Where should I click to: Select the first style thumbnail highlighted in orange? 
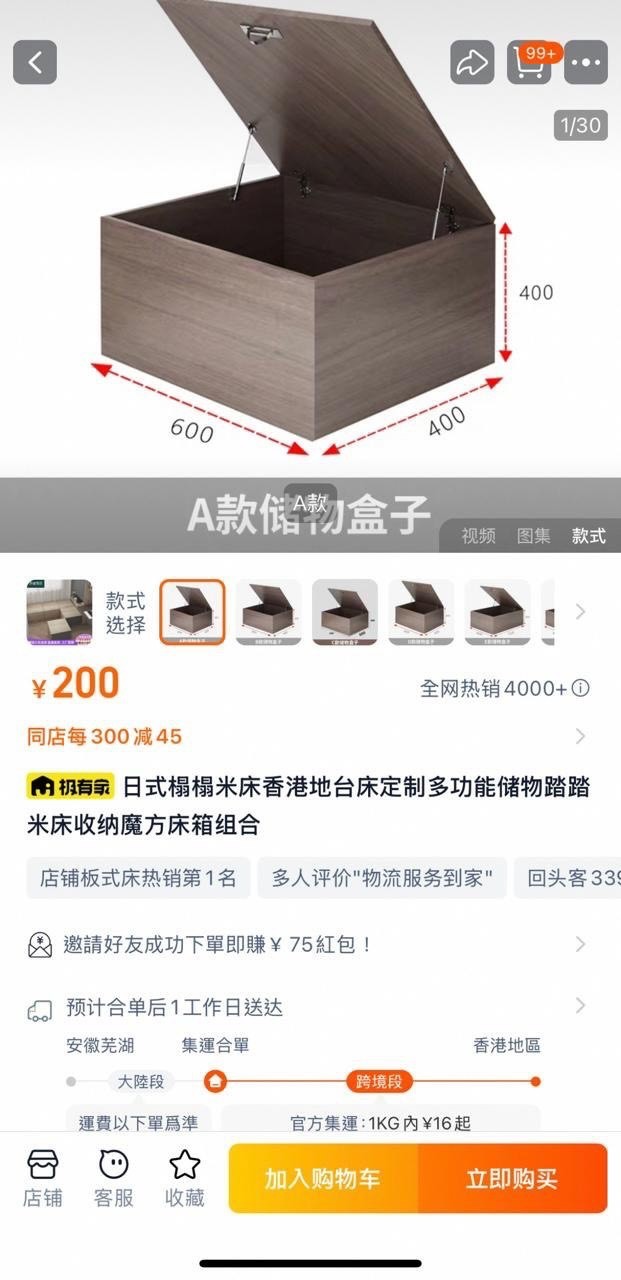pos(193,612)
